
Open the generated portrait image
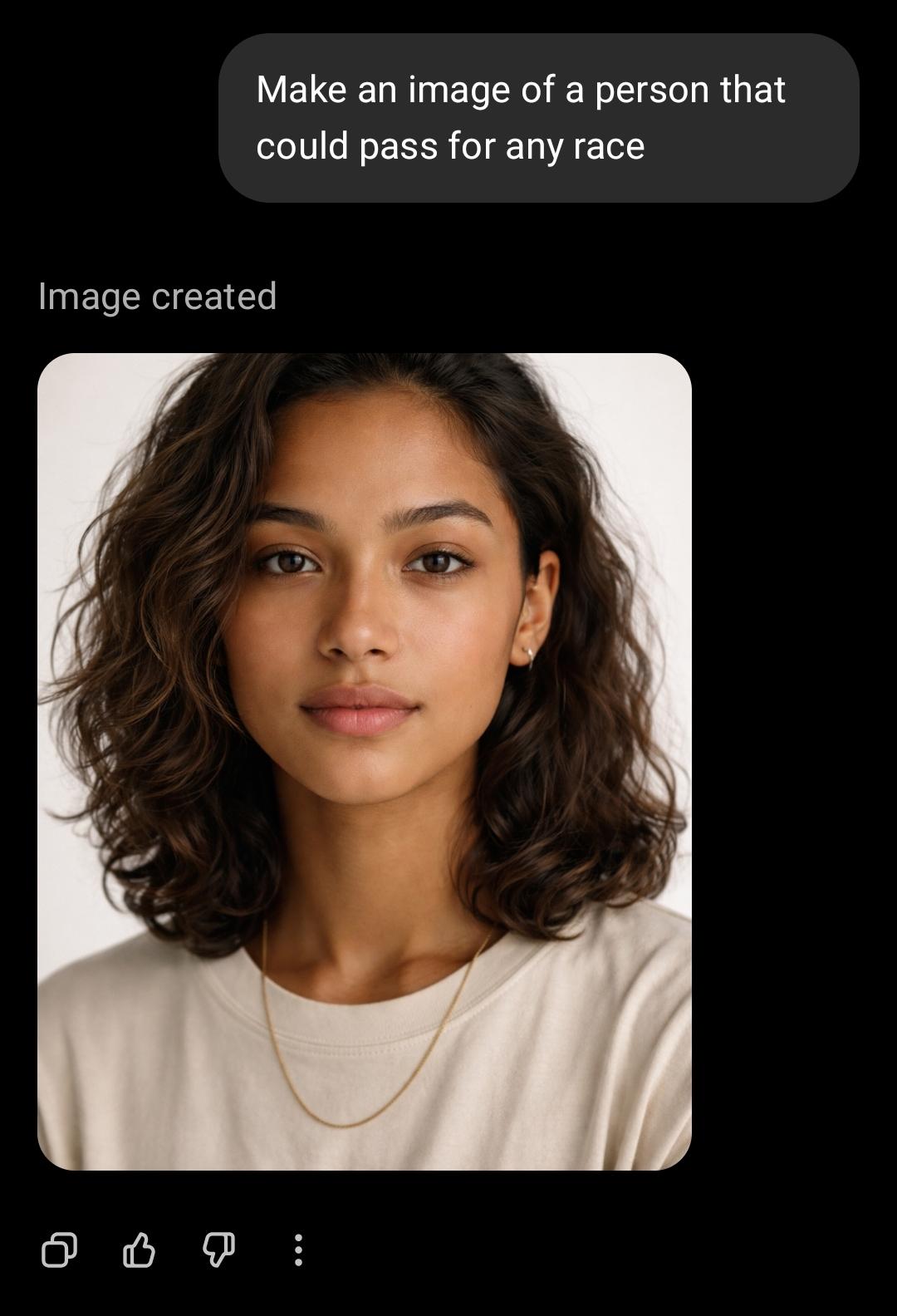pos(364,761)
